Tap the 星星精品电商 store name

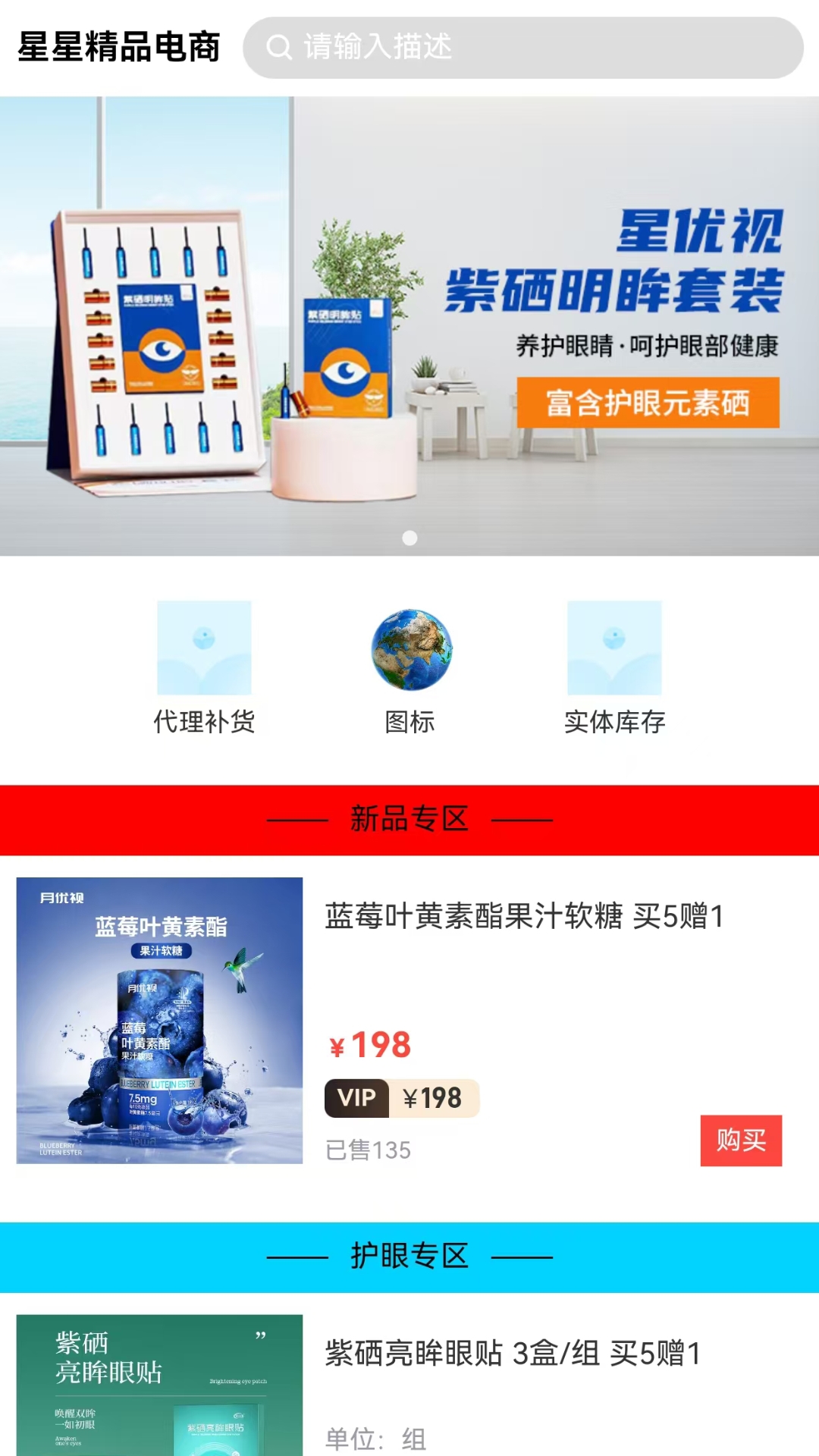pyautogui.click(x=116, y=47)
